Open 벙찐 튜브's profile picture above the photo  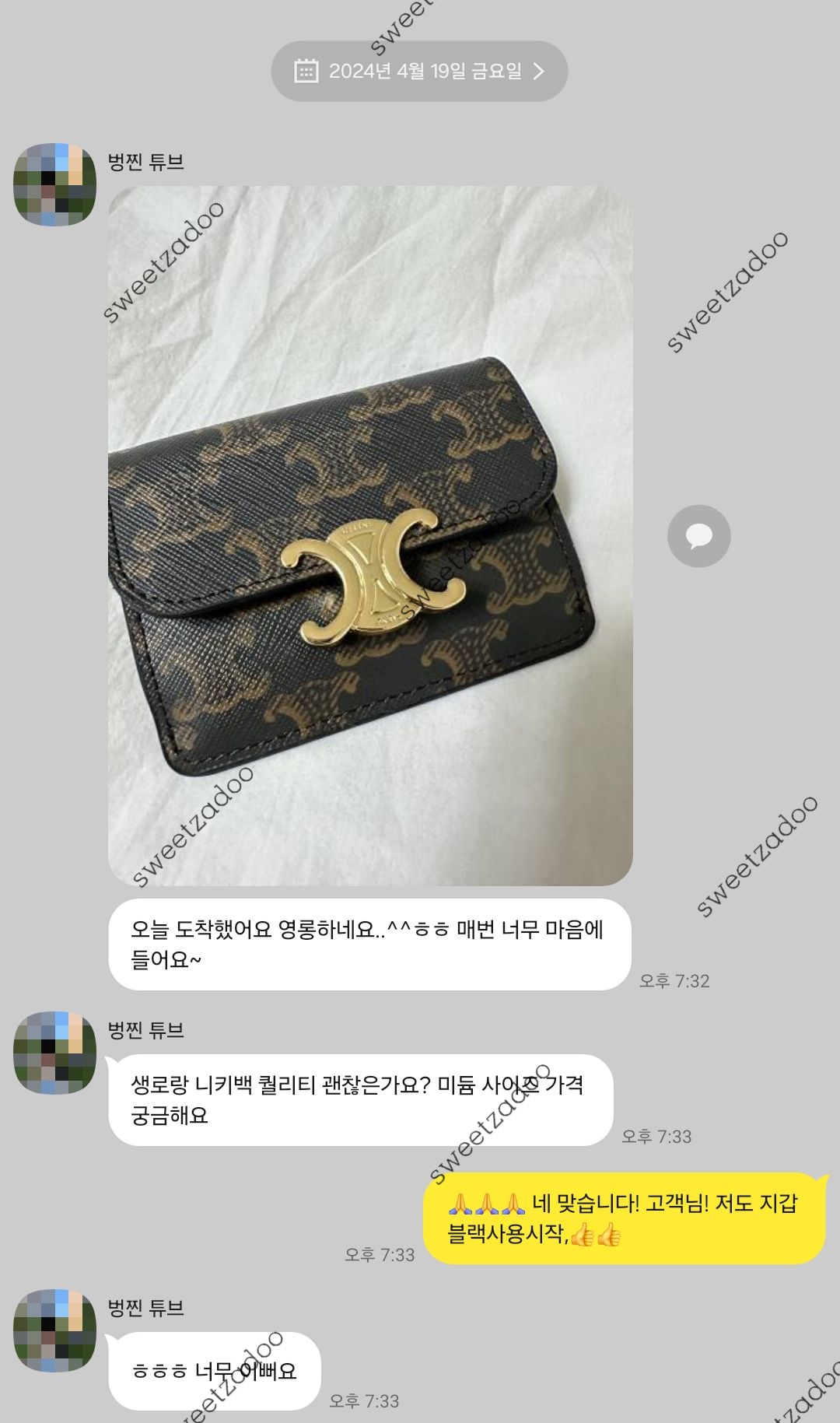point(54,184)
